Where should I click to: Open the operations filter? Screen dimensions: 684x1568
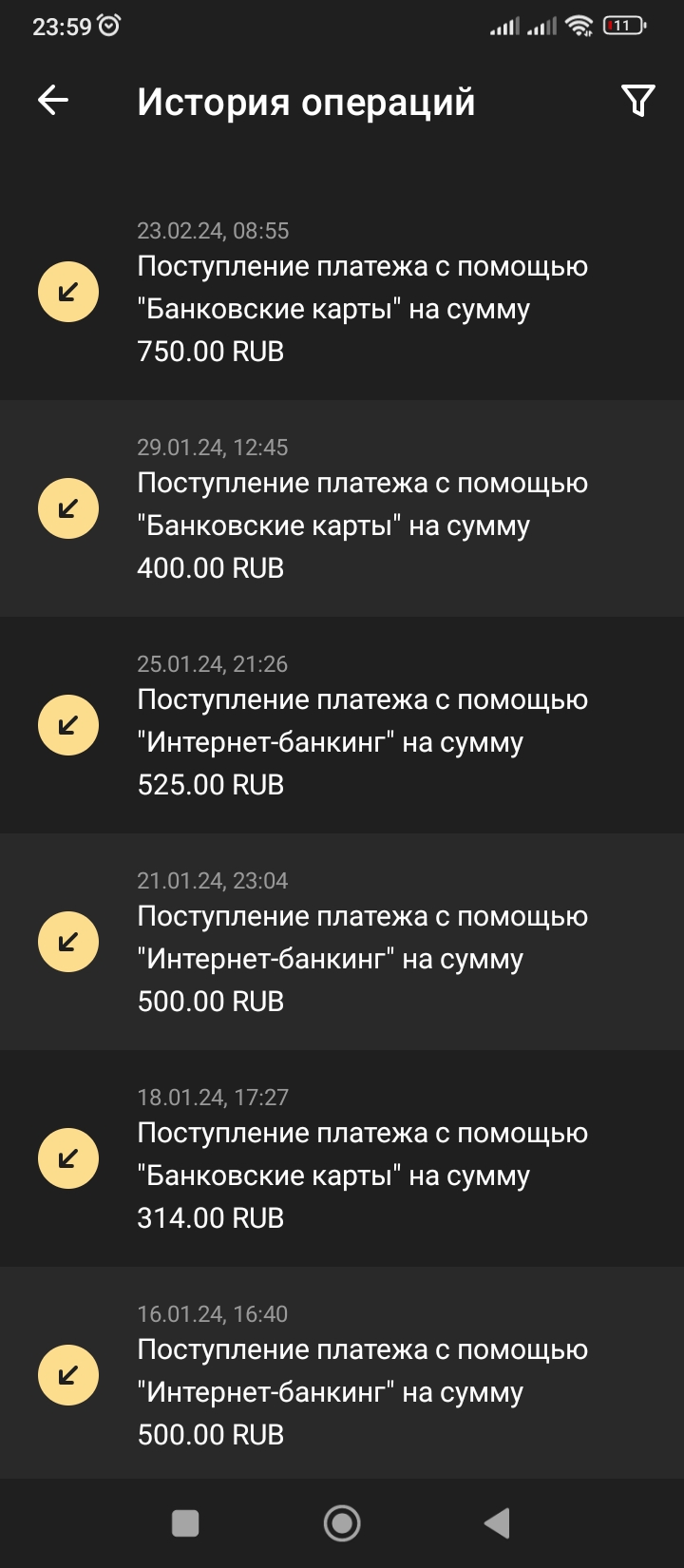tap(637, 100)
